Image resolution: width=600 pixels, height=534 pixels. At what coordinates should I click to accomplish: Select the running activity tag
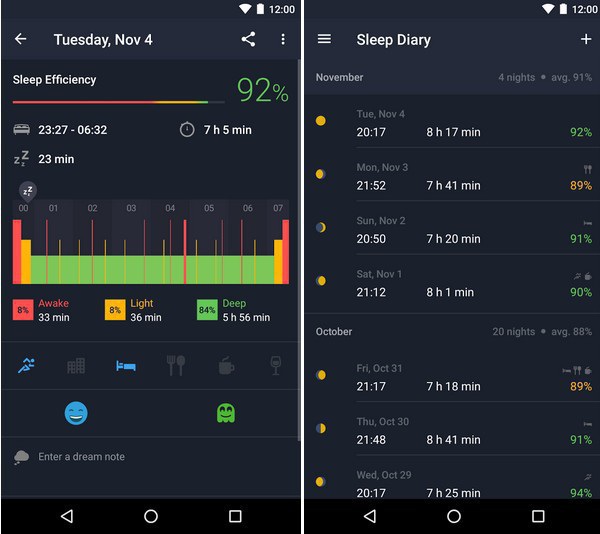27,366
